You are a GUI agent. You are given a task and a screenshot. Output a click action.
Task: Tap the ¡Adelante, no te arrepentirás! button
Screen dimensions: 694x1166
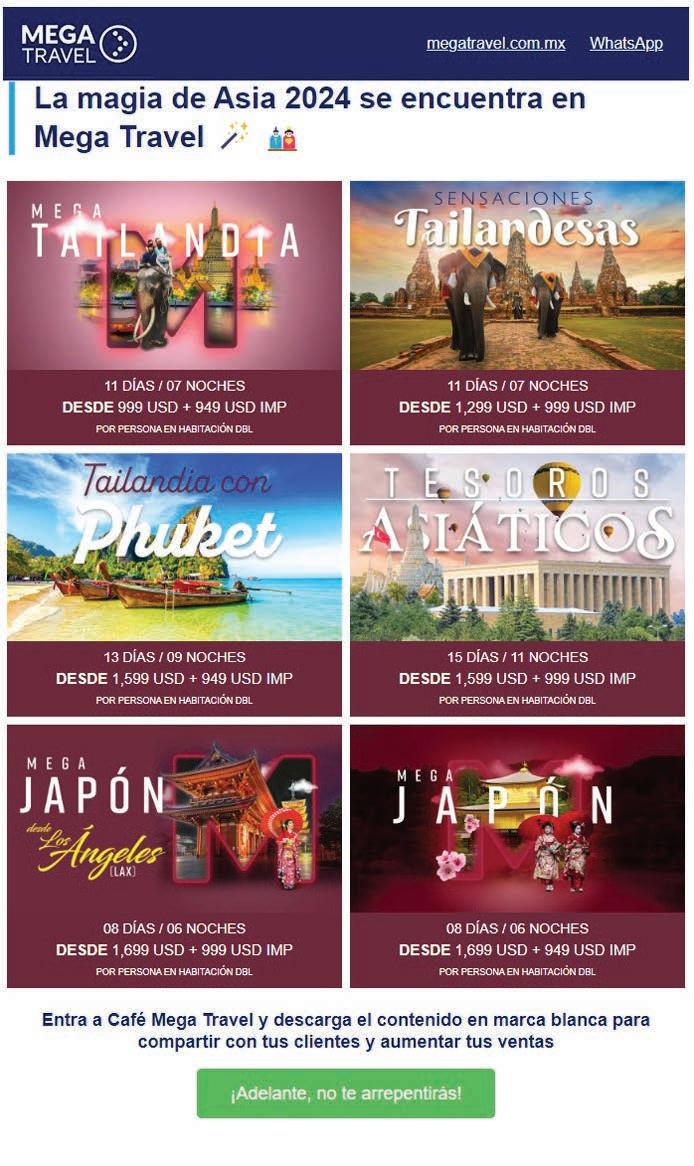click(x=346, y=1093)
